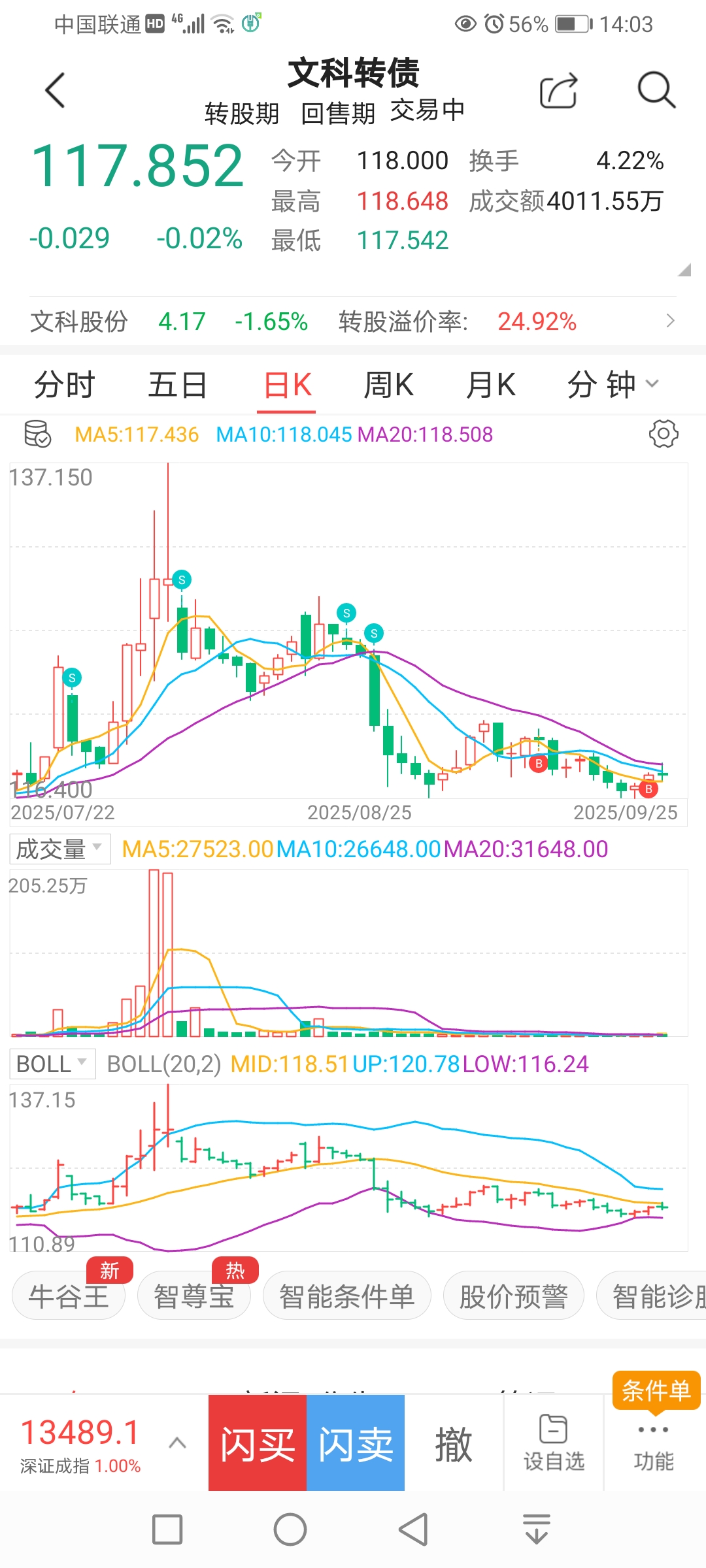The width and height of the screenshot is (706, 1568).
Task: Add to watchlist with 设自选
Action: (x=554, y=1444)
